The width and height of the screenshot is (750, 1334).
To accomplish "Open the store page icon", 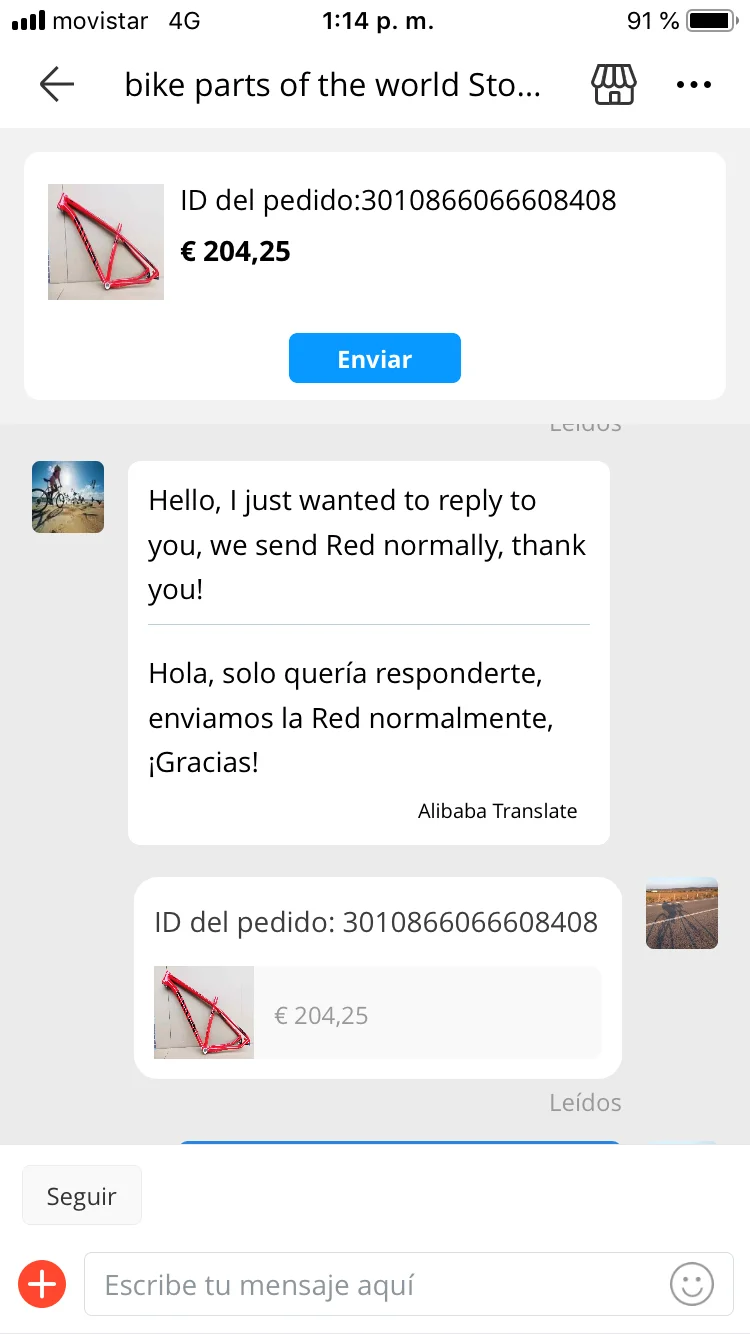I will point(613,85).
